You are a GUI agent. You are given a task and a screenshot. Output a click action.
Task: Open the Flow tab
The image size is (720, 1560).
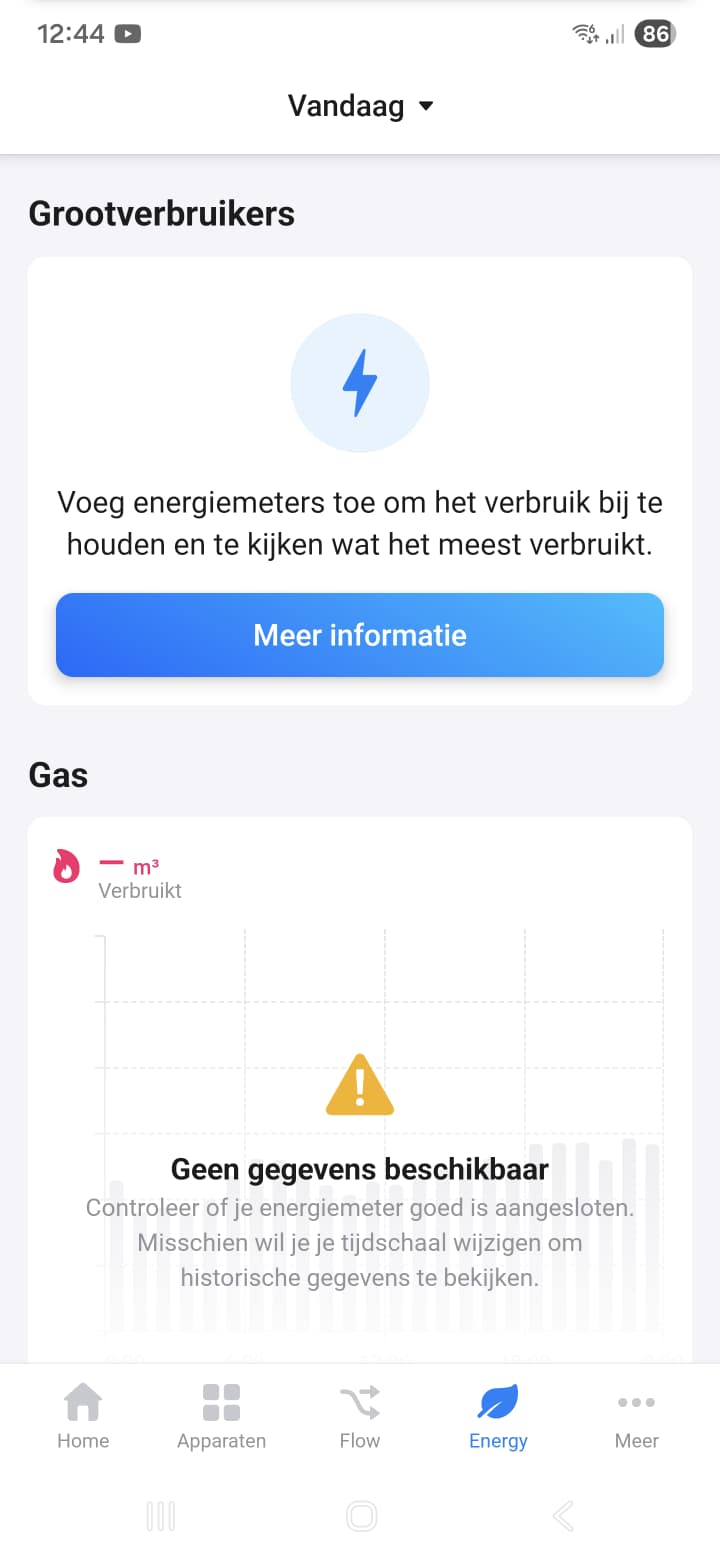coord(360,1416)
